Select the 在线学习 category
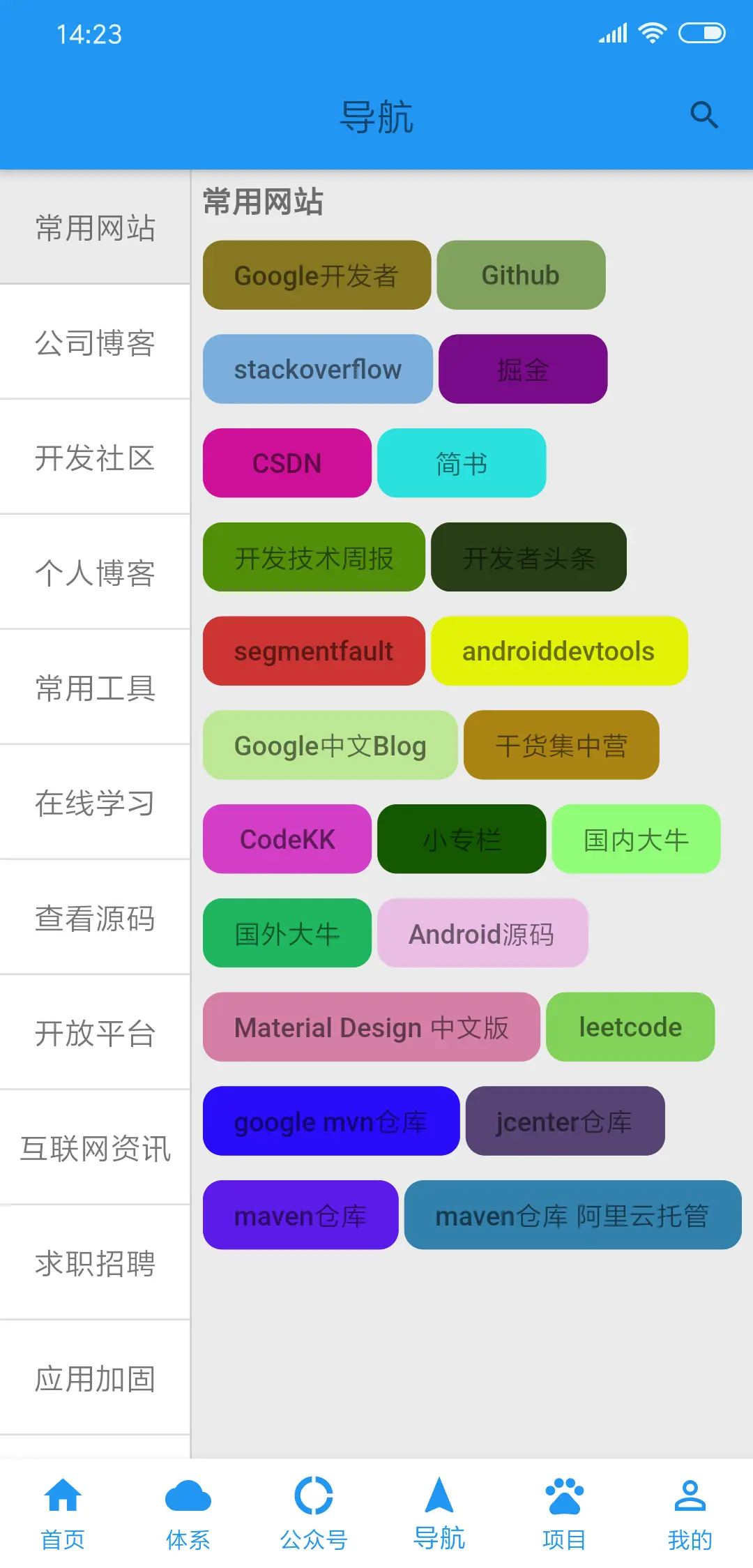This screenshot has width=753, height=1568. [95, 803]
